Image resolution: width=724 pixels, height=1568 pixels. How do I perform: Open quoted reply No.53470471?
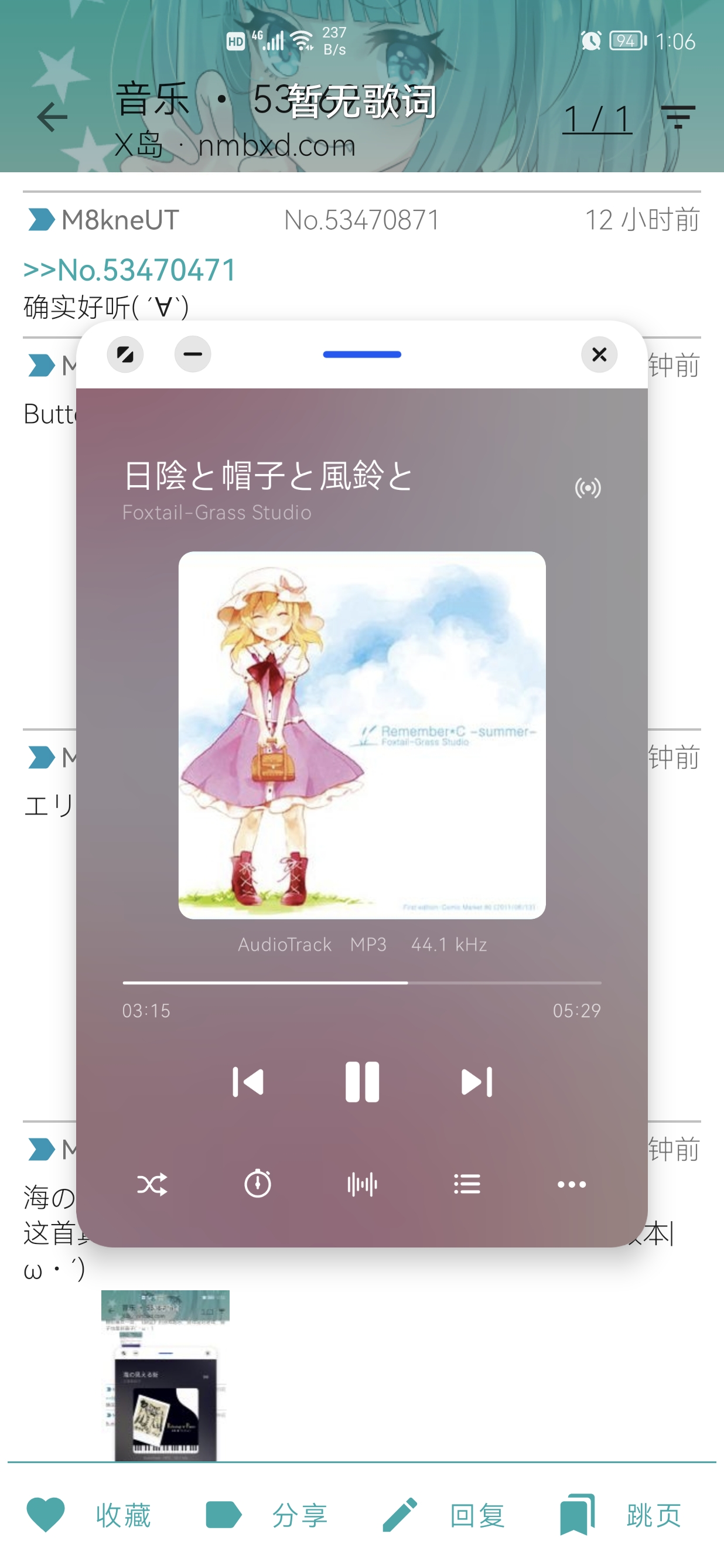tap(129, 270)
